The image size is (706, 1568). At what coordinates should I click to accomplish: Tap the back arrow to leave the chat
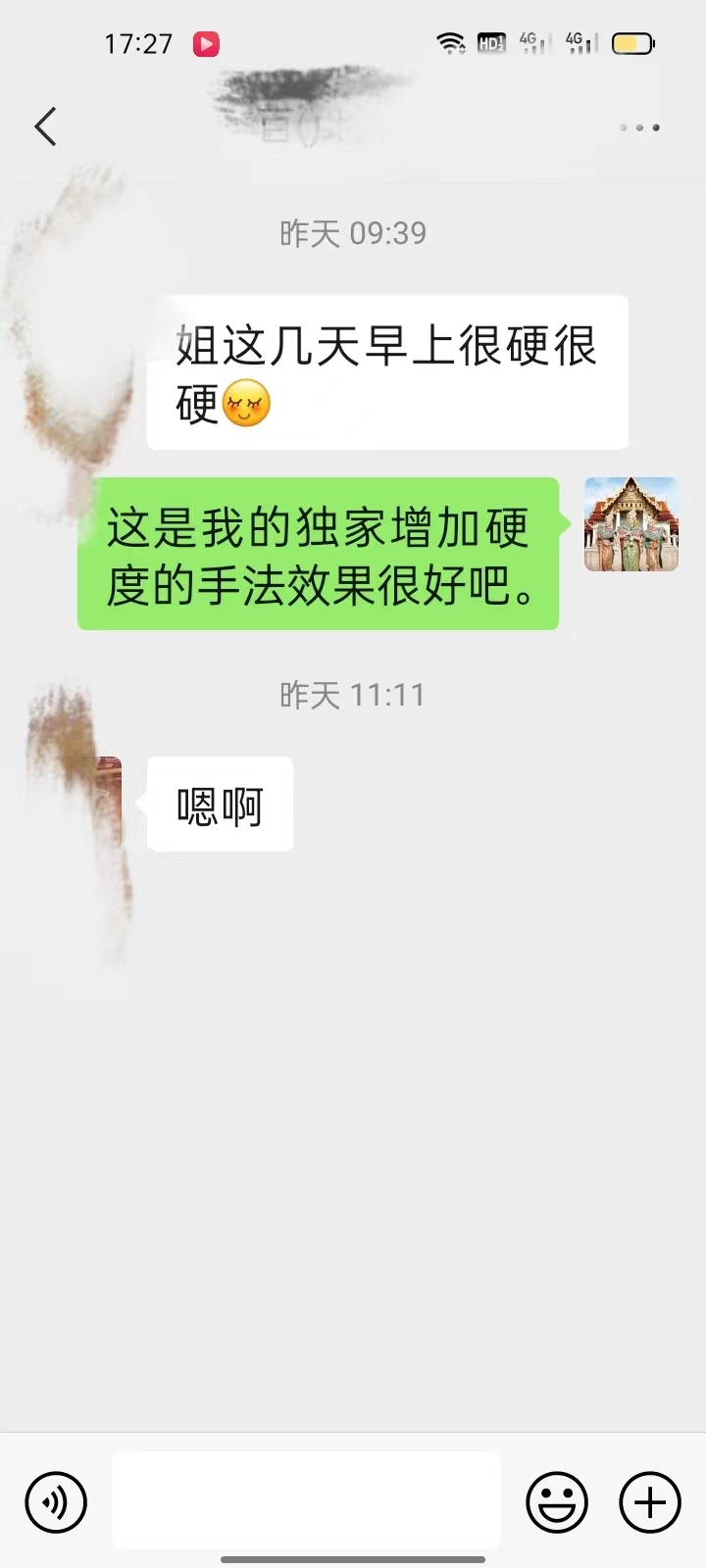(x=45, y=126)
